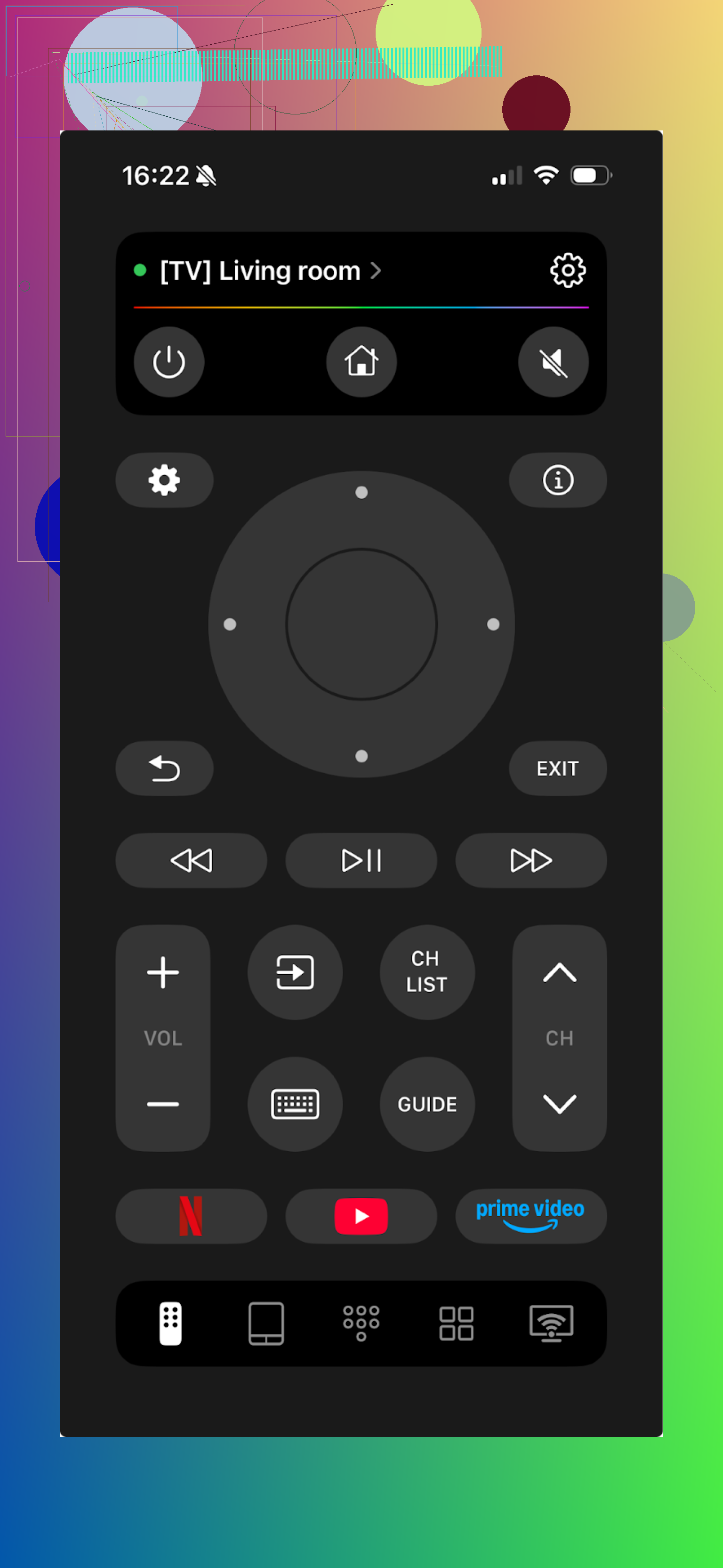
Task: Increase the volume with the plus button
Action: [x=163, y=972]
